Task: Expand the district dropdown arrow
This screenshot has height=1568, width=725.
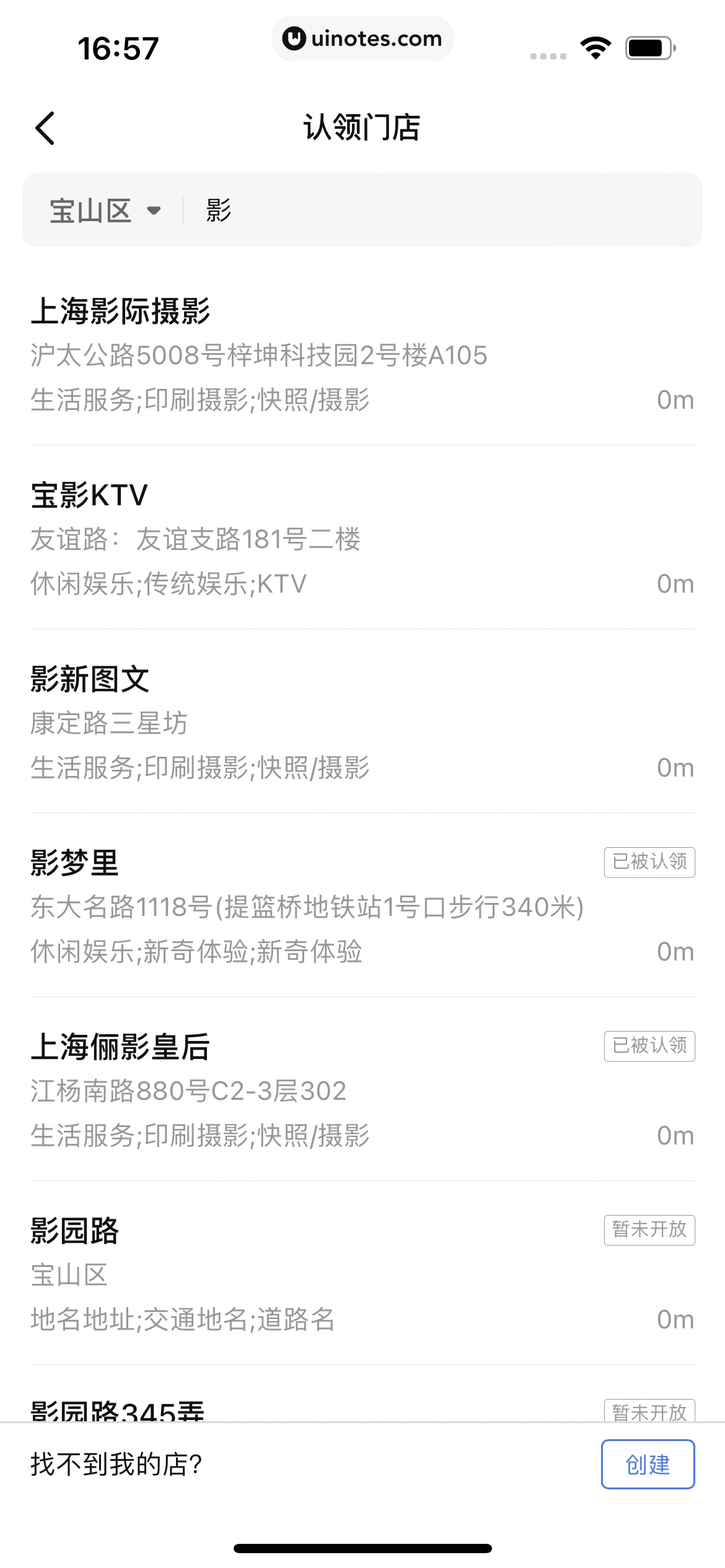Action: (x=156, y=211)
